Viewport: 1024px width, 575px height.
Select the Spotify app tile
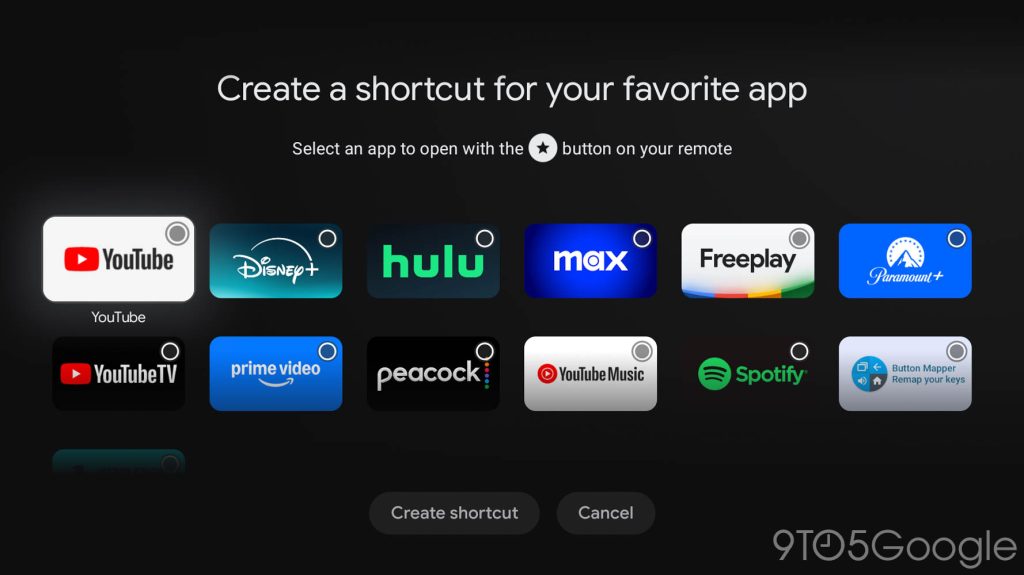point(747,374)
